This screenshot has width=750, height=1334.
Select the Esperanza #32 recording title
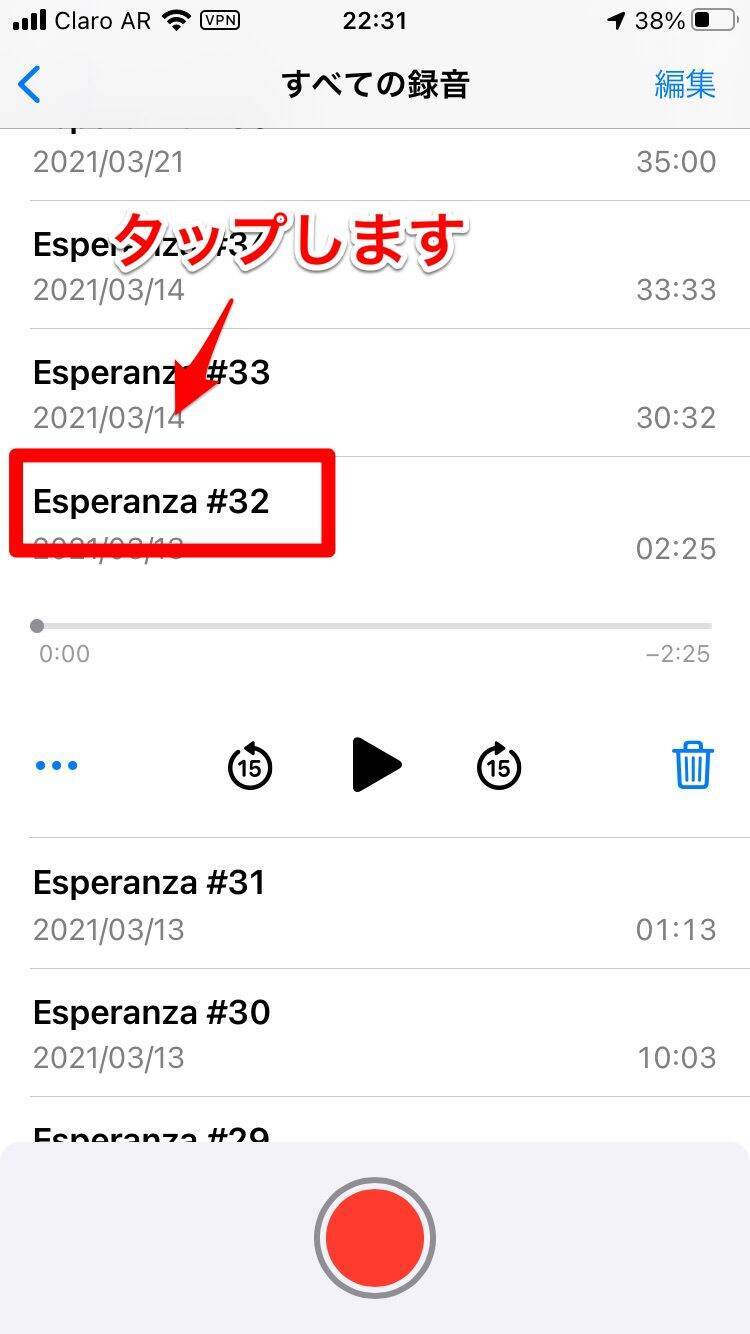[152, 501]
